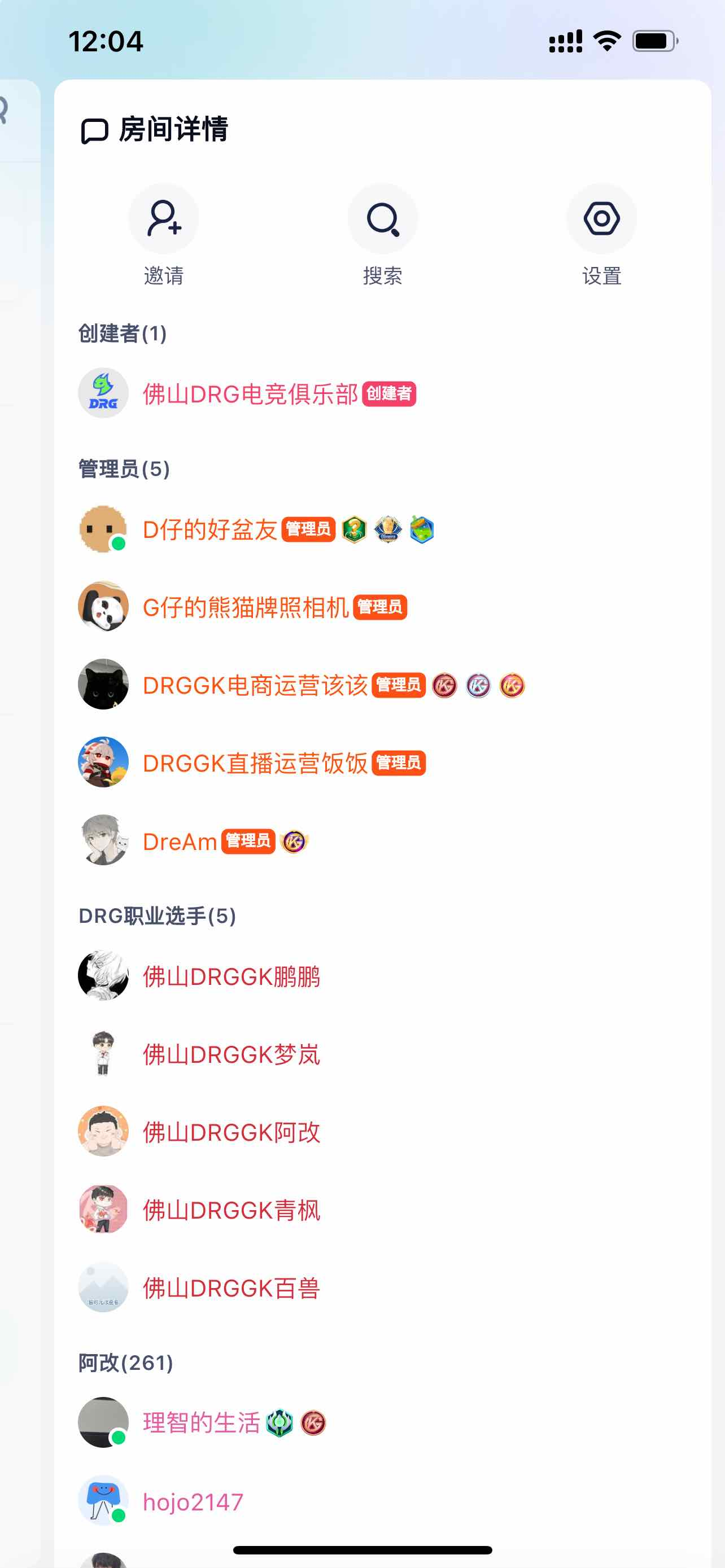The image size is (725, 1568).
Task: View DRGGK直播运营饭饭 profile
Action: click(255, 763)
